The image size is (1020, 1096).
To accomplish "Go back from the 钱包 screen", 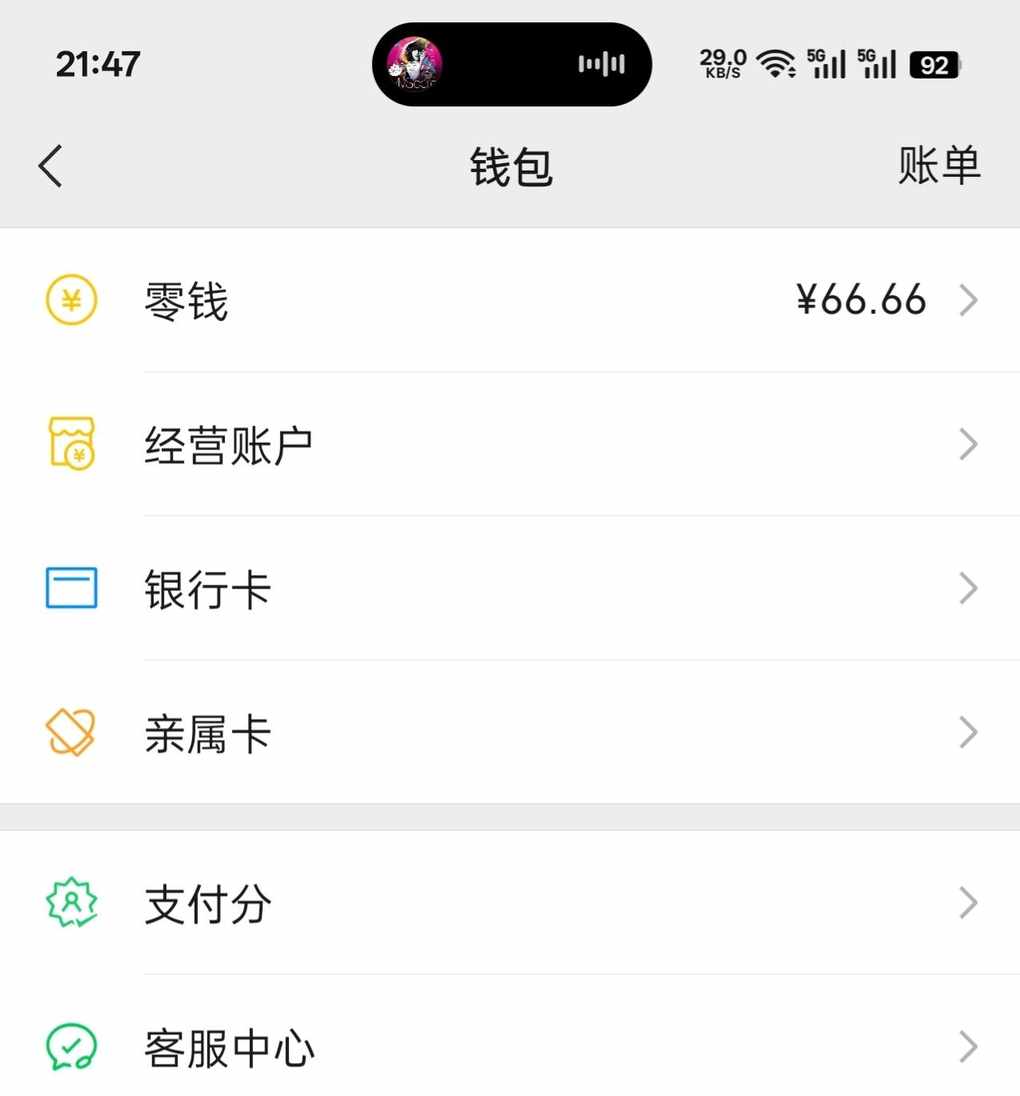I will point(51,166).
